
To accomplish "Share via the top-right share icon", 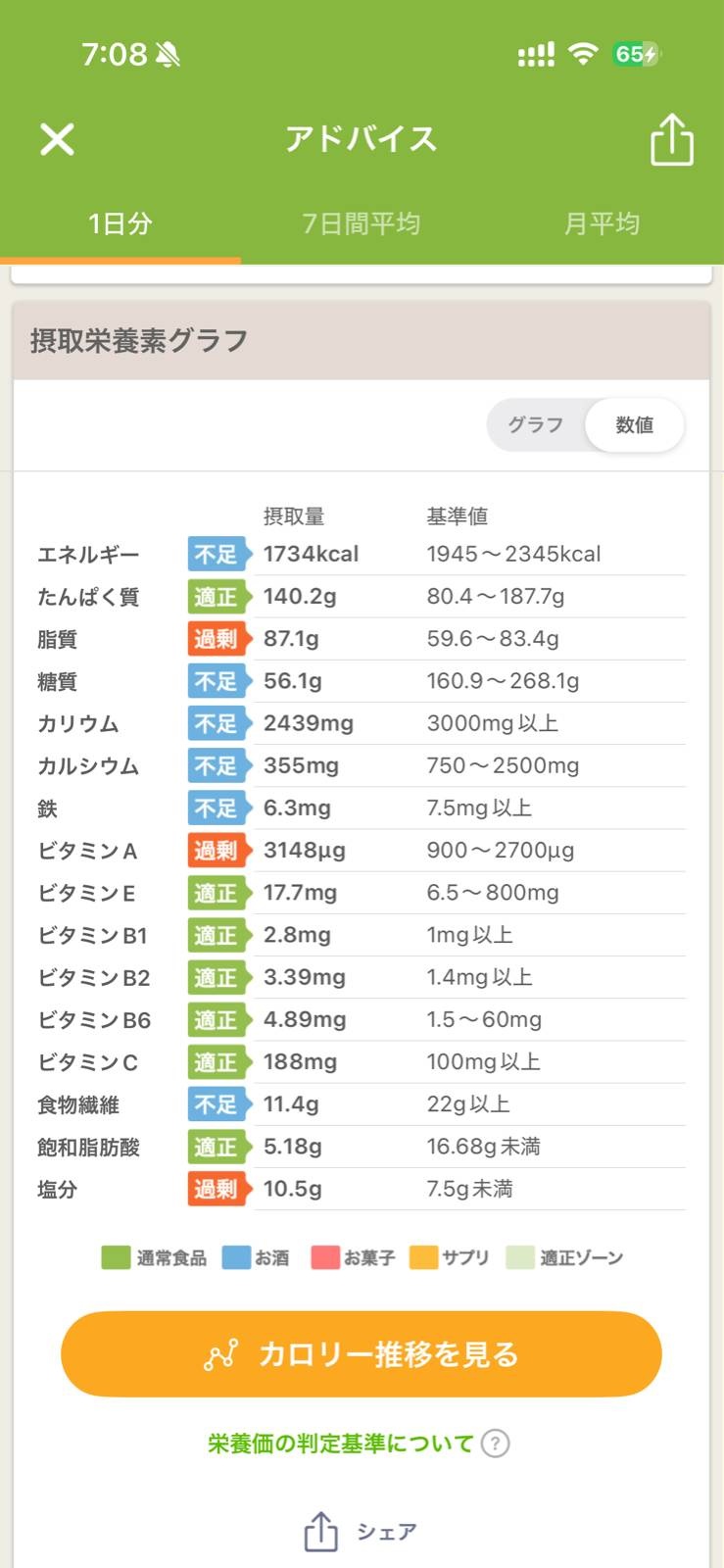I will [x=671, y=139].
